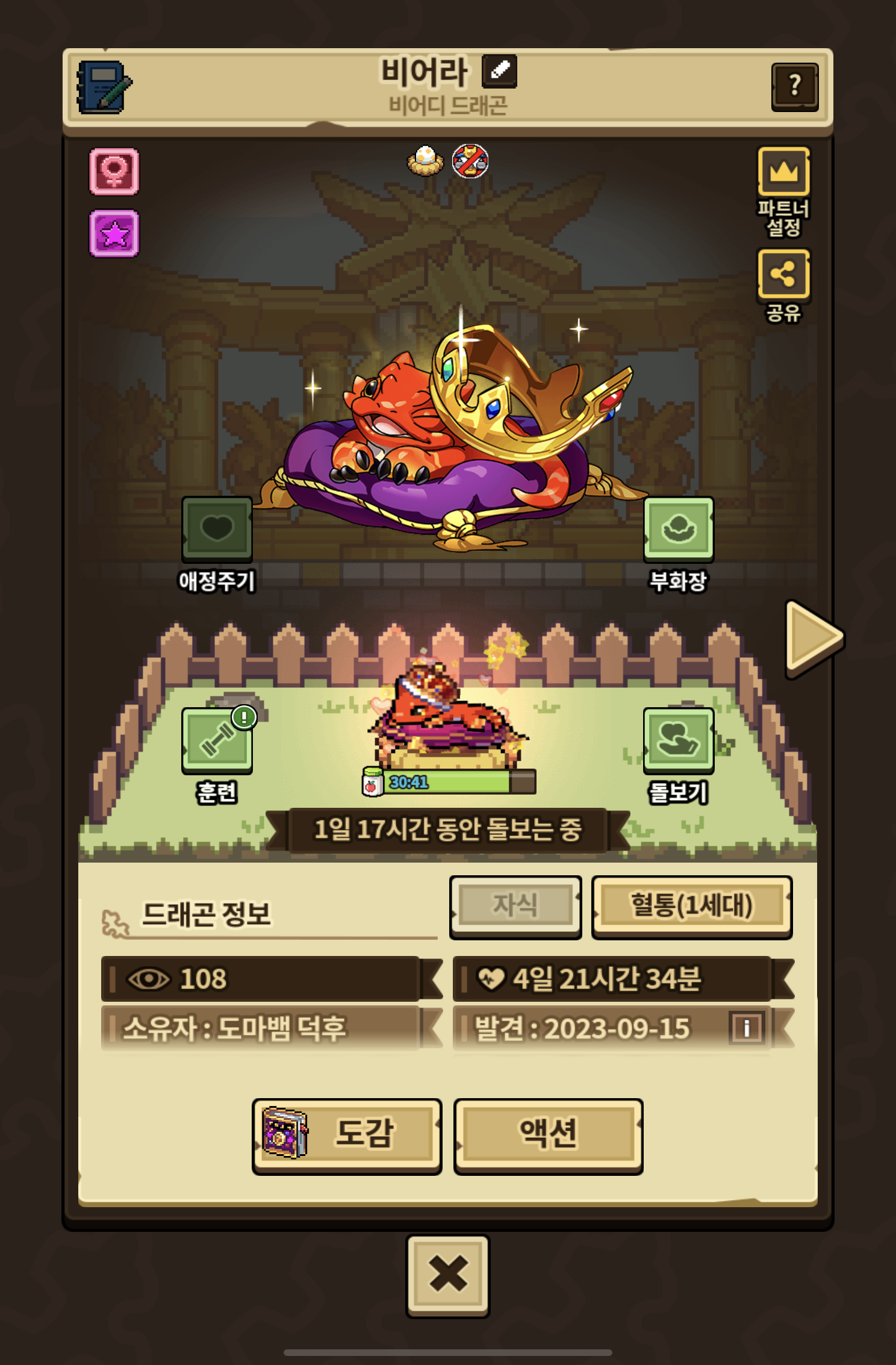Viewport: 896px width, 1365px height.
Task: Open 혈통(1세대) lineage
Action: tap(692, 907)
